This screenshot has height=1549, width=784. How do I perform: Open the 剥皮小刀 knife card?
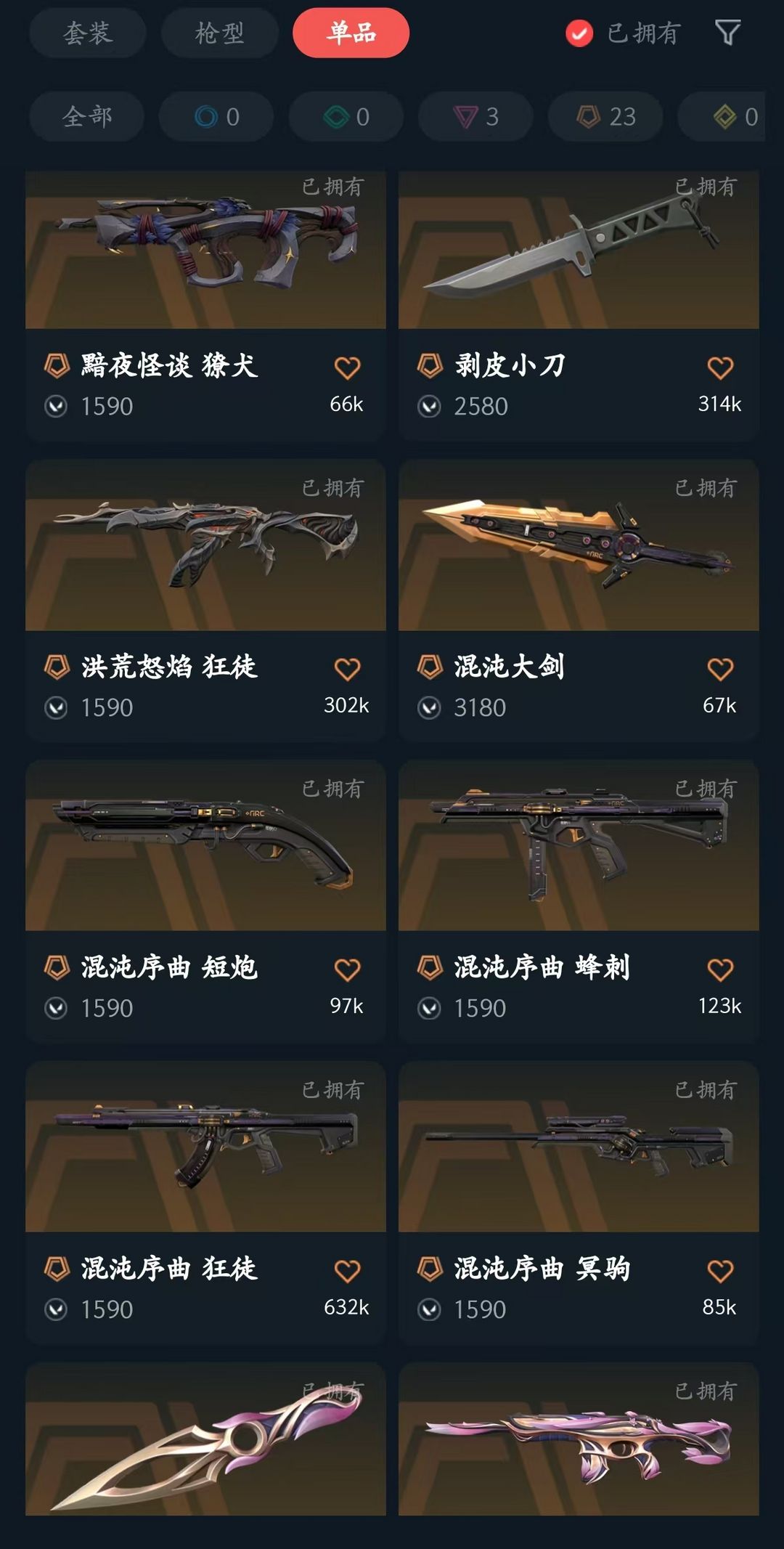coord(579,306)
